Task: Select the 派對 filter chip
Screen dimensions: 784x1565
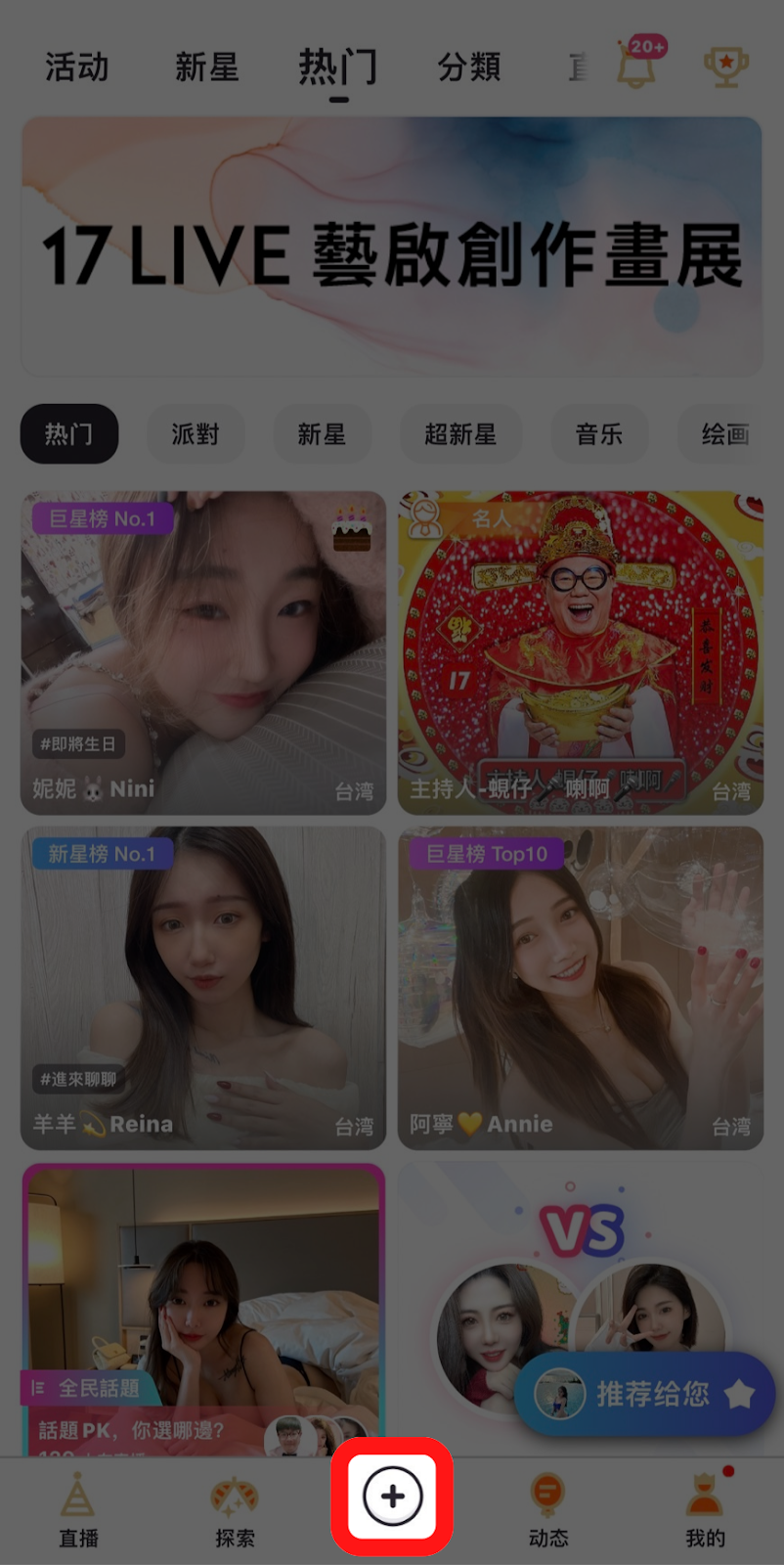Action: coord(196,434)
